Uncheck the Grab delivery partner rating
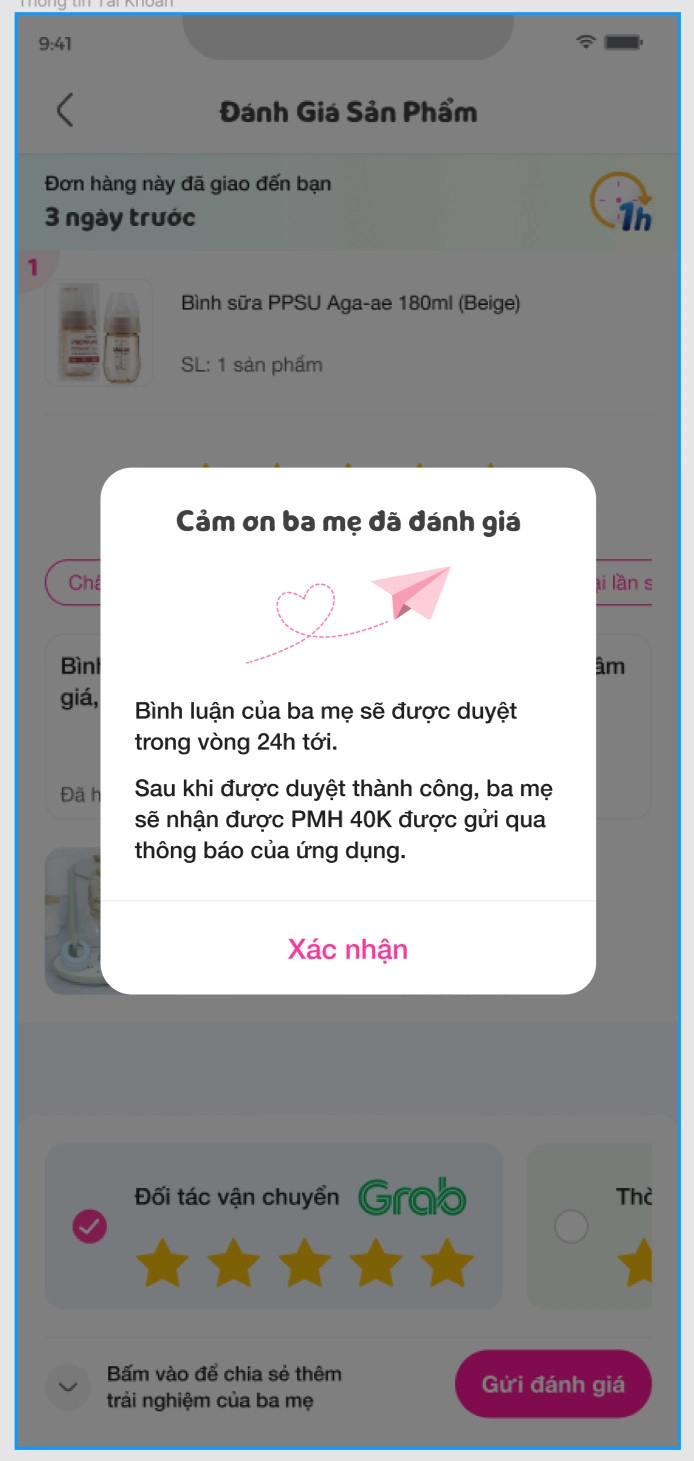 90,1226
